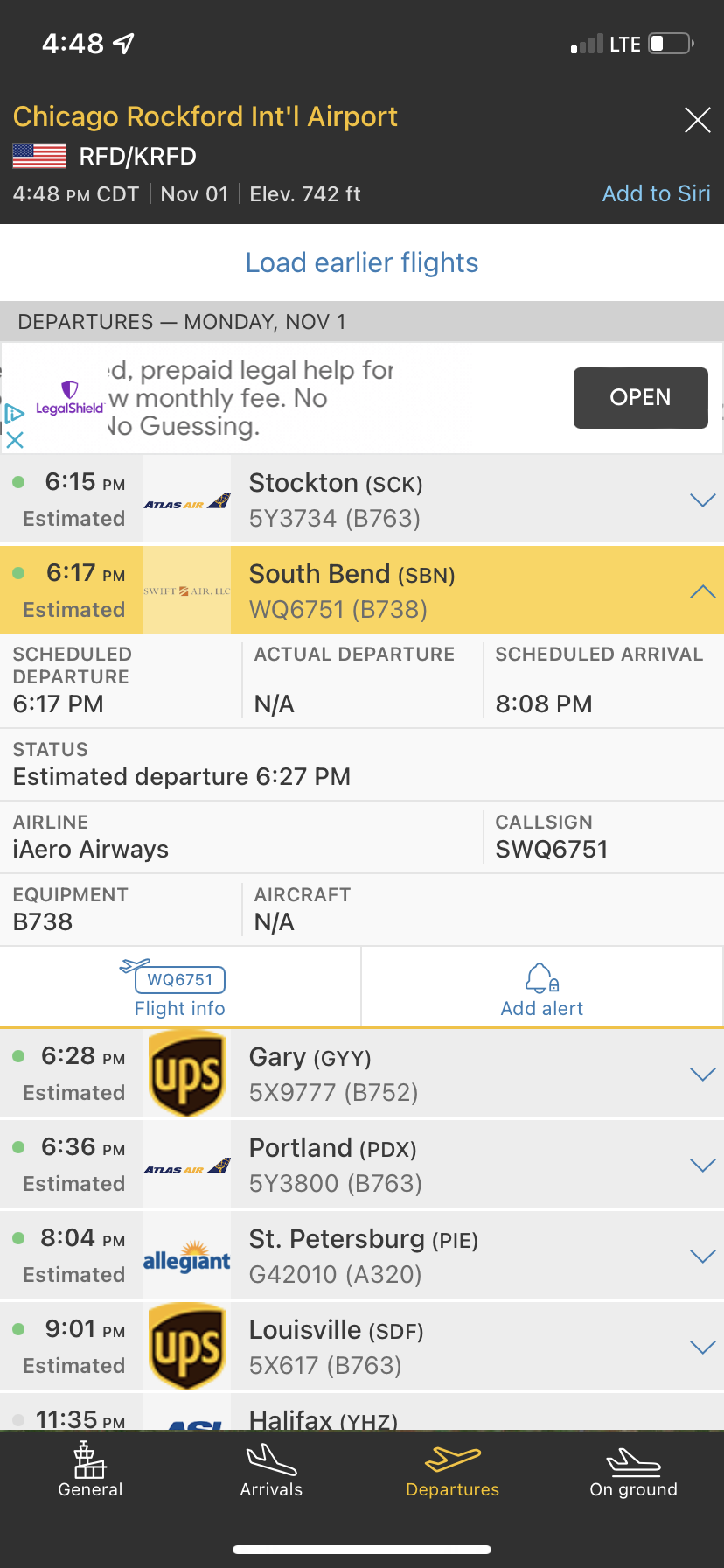Dismiss the LegalShield ad
This screenshot has height=1568, width=724.
tap(15, 440)
